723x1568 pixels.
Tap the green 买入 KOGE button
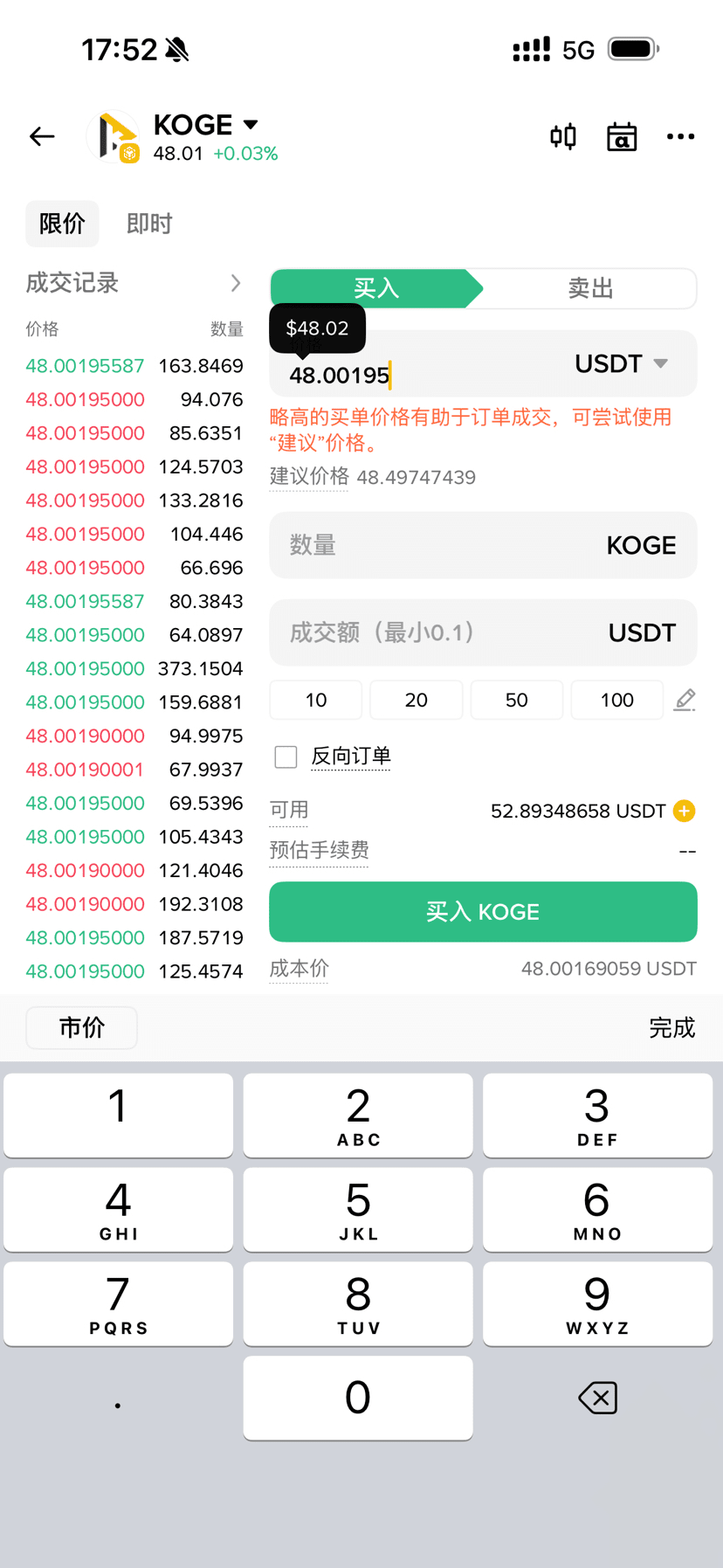point(483,912)
